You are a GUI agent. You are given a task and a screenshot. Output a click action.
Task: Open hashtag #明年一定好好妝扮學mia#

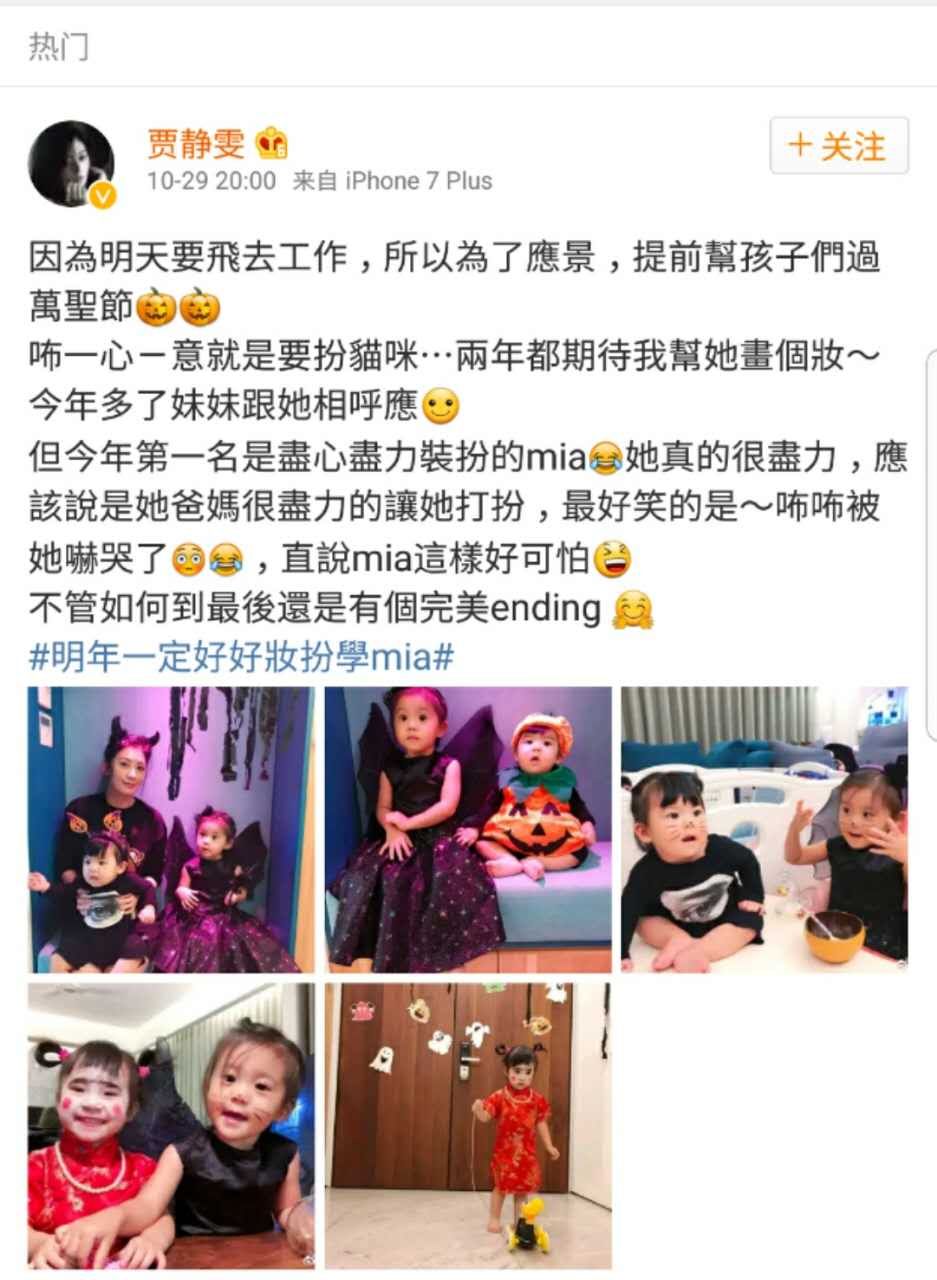coord(242,657)
